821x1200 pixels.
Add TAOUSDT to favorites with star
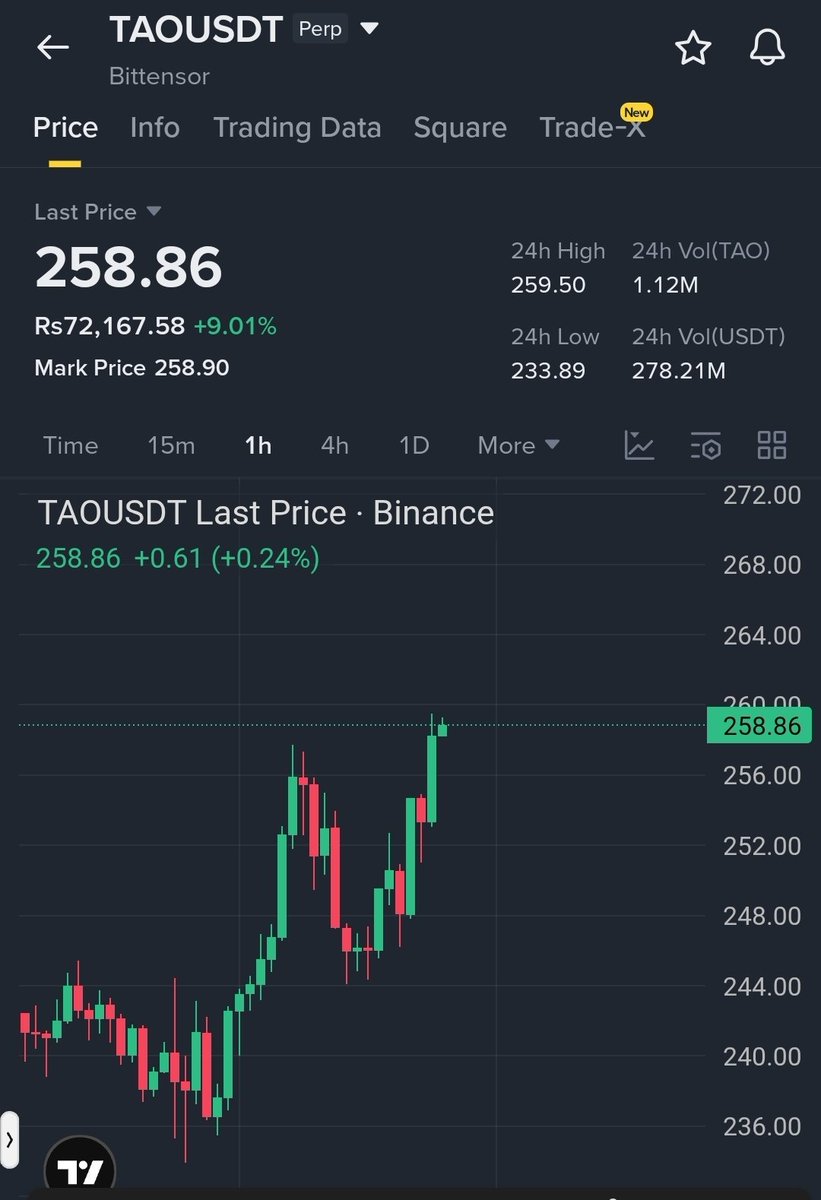[693, 48]
